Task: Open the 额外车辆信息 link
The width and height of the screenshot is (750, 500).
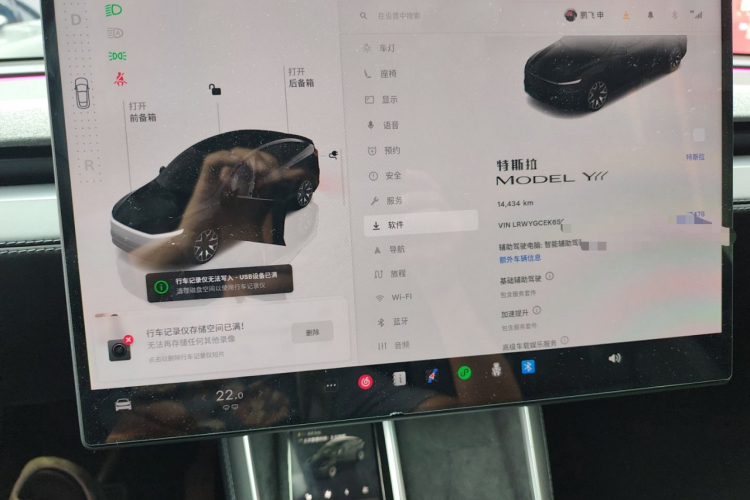Action: click(520, 258)
